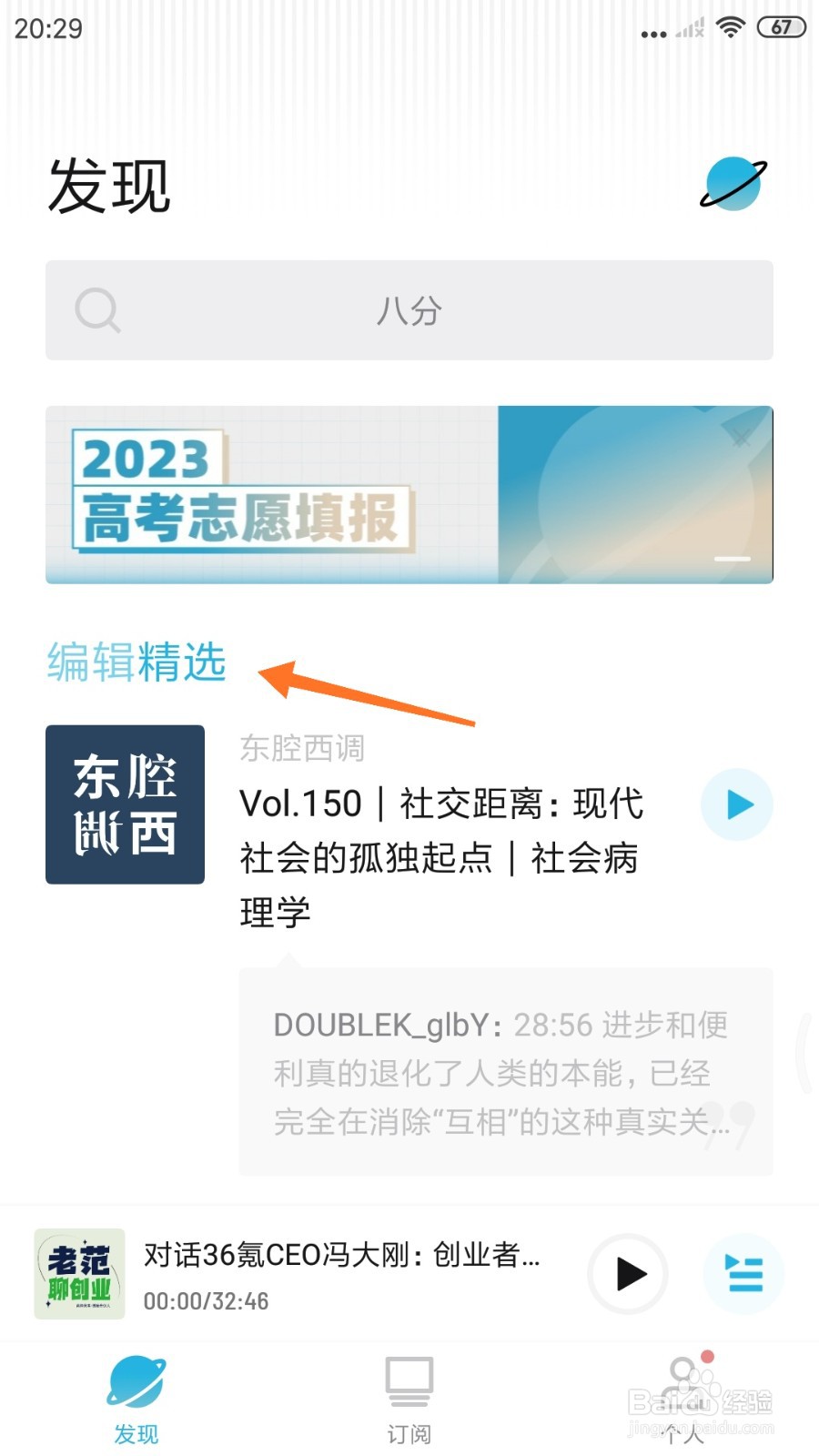The height and width of the screenshot is (1456, 819).
Task: Tap the search magnifier icon
Action: [x=98, y=310]
